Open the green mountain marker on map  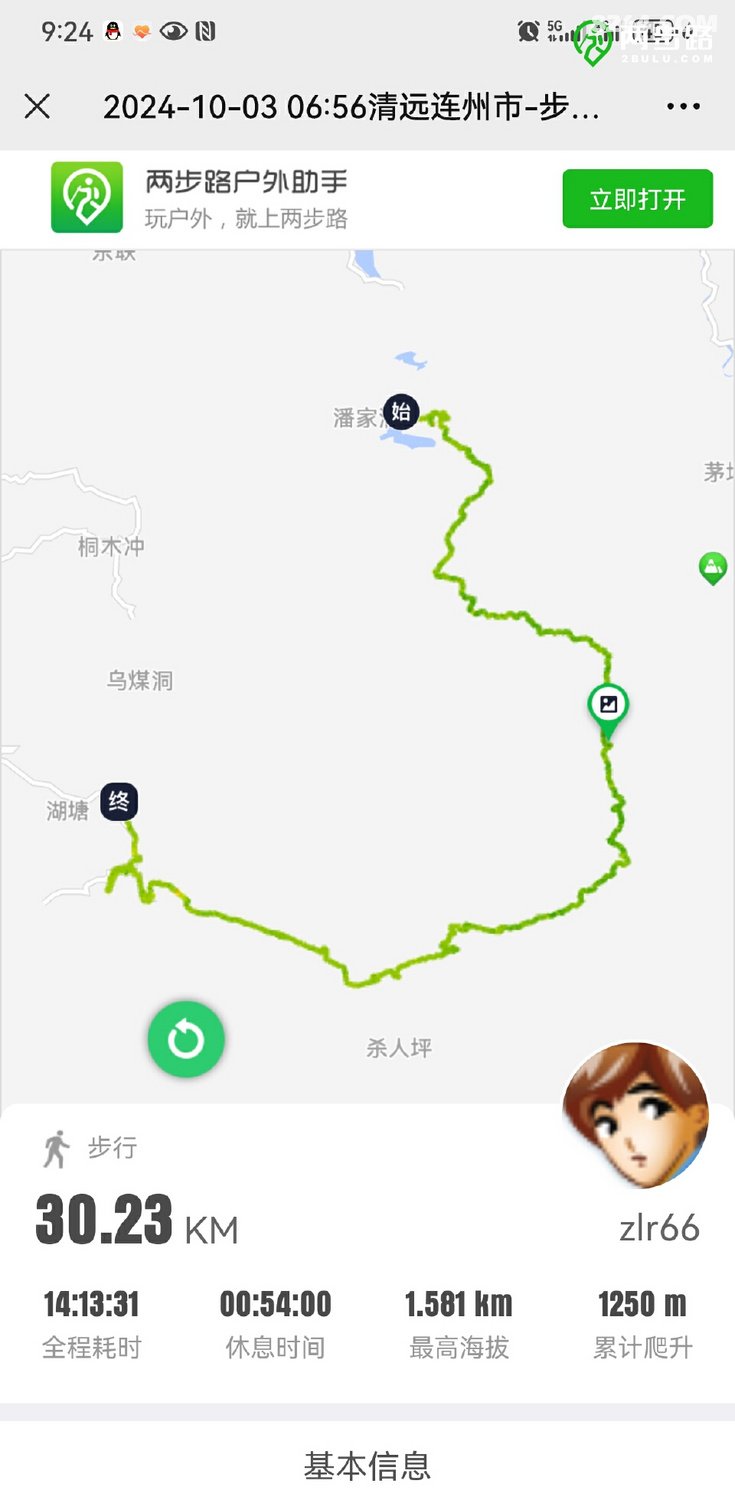click(713, 569)
